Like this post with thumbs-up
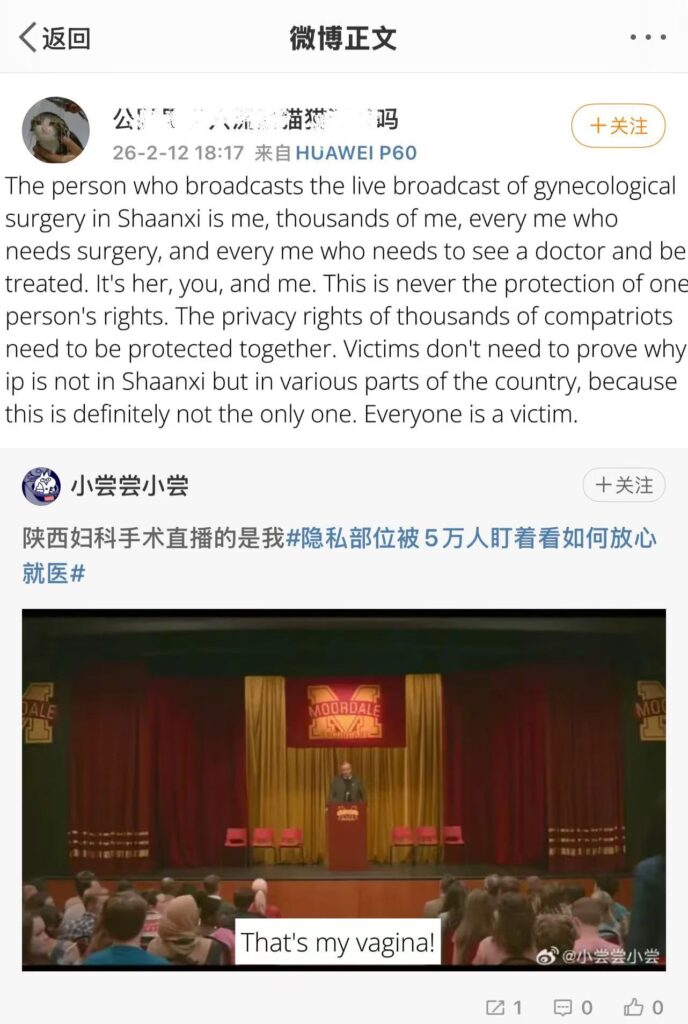This screenshot has width=688, height=1024. tap(641, 1007)
